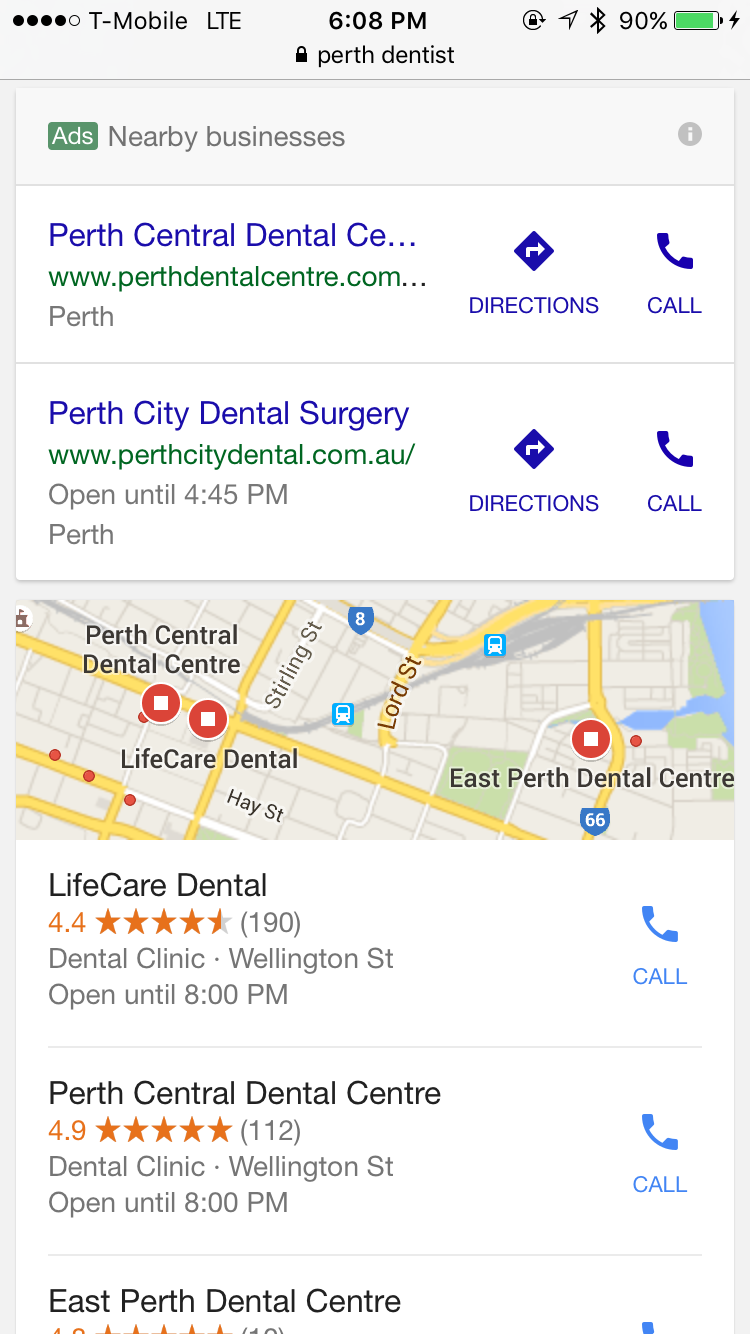Open the map of dental clinics

[x=375, y=719]
